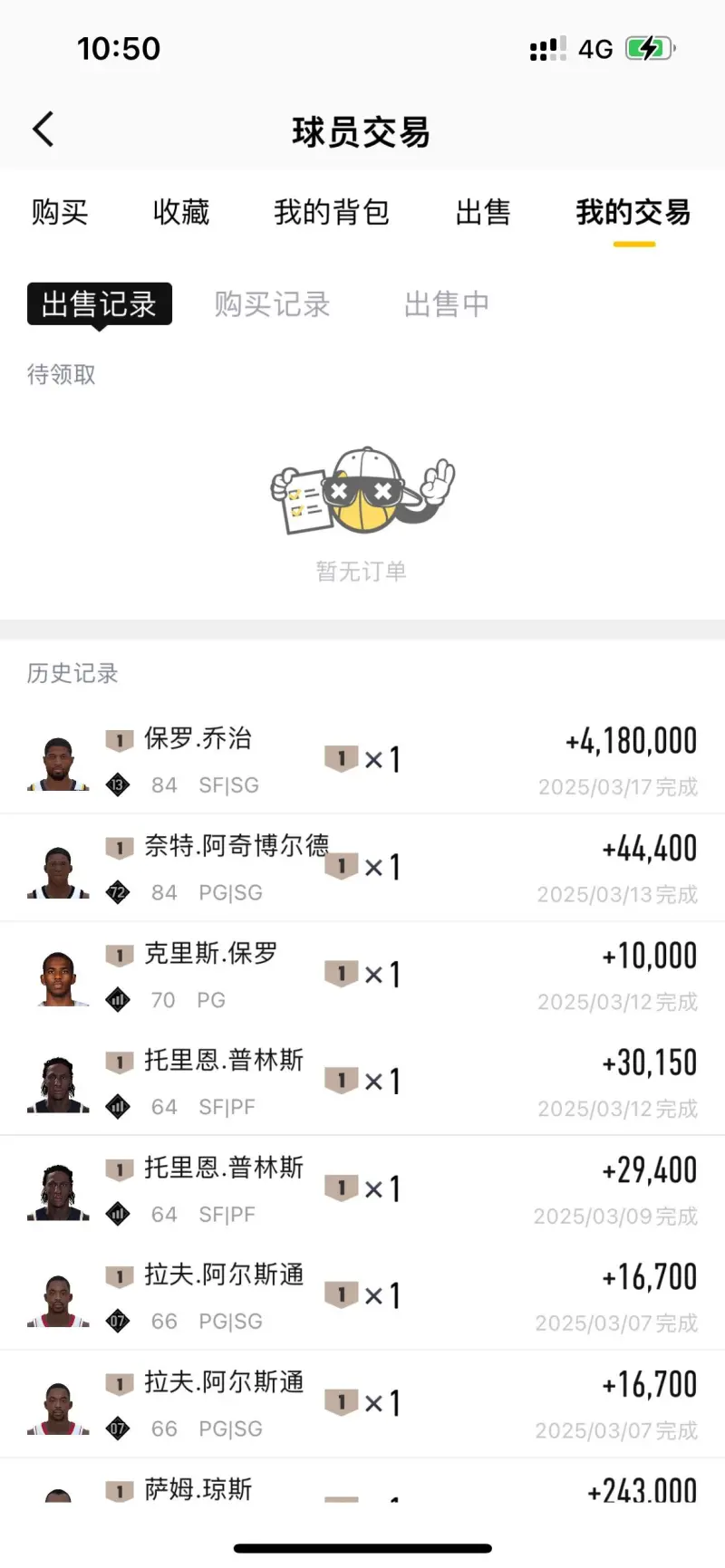
Task: Open 托里恩.普林斯 record of +29,400
Action: click(x=362, y=1188)
